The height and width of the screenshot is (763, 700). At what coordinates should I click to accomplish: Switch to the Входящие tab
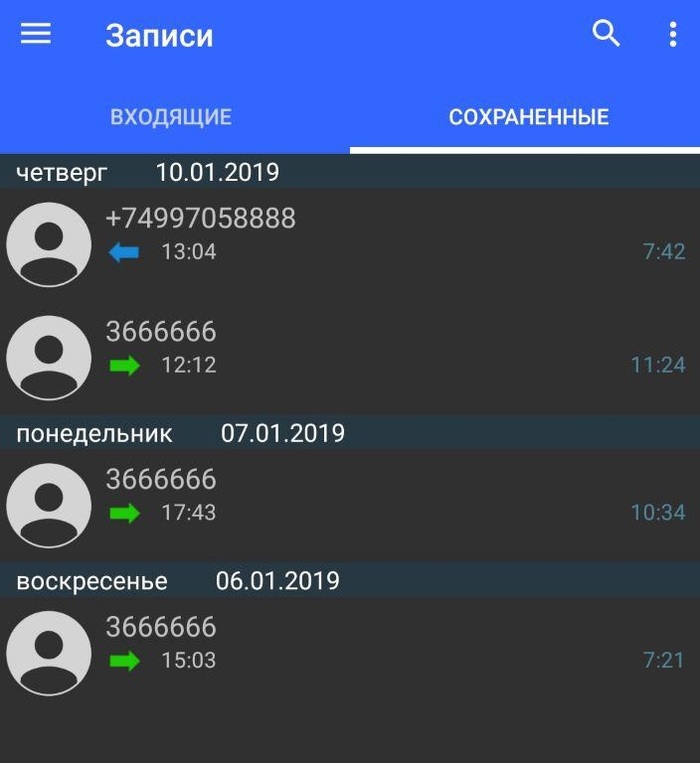pos(171,117)
